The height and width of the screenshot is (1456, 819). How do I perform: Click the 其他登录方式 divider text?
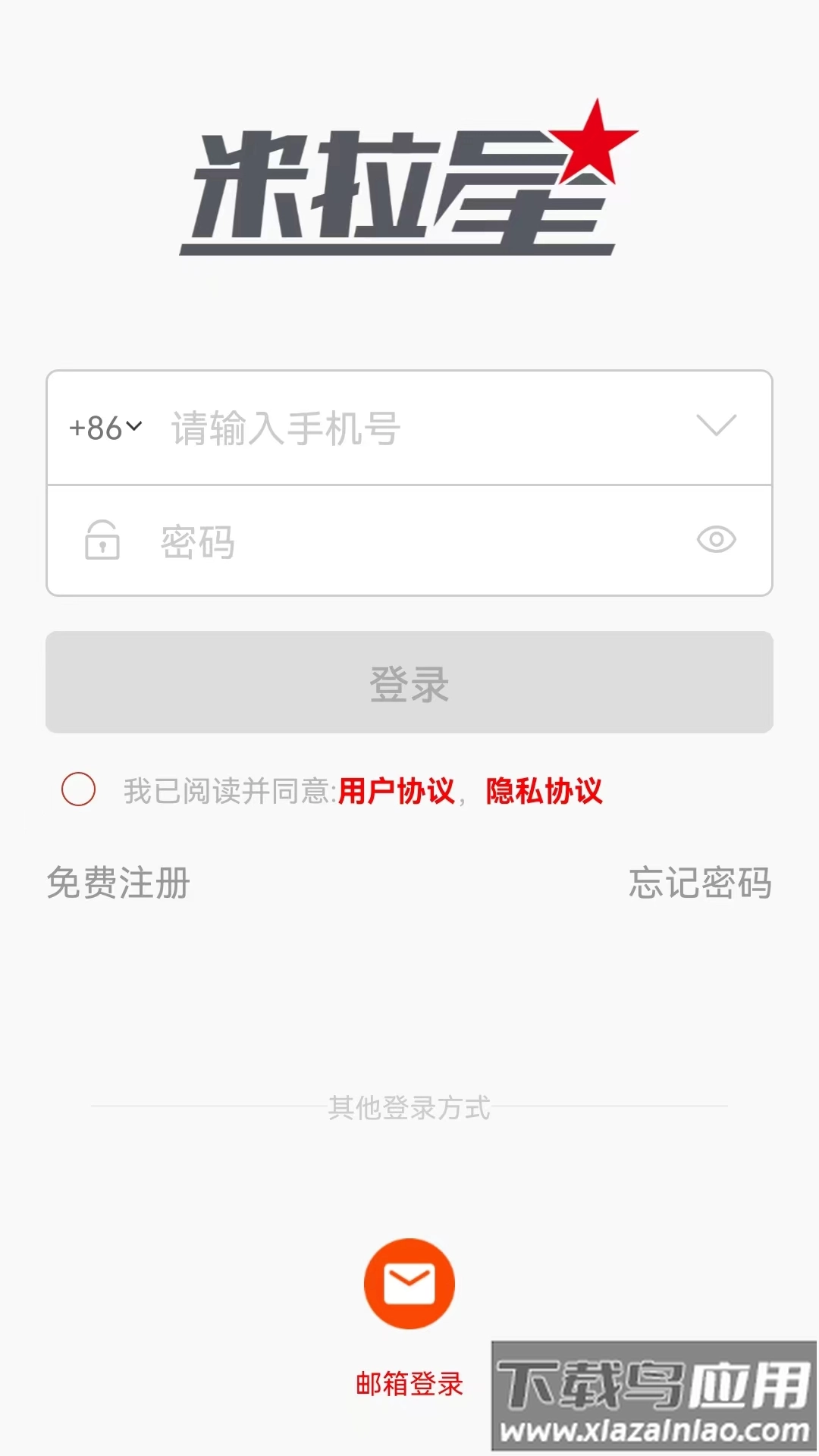pos(409,1107)
